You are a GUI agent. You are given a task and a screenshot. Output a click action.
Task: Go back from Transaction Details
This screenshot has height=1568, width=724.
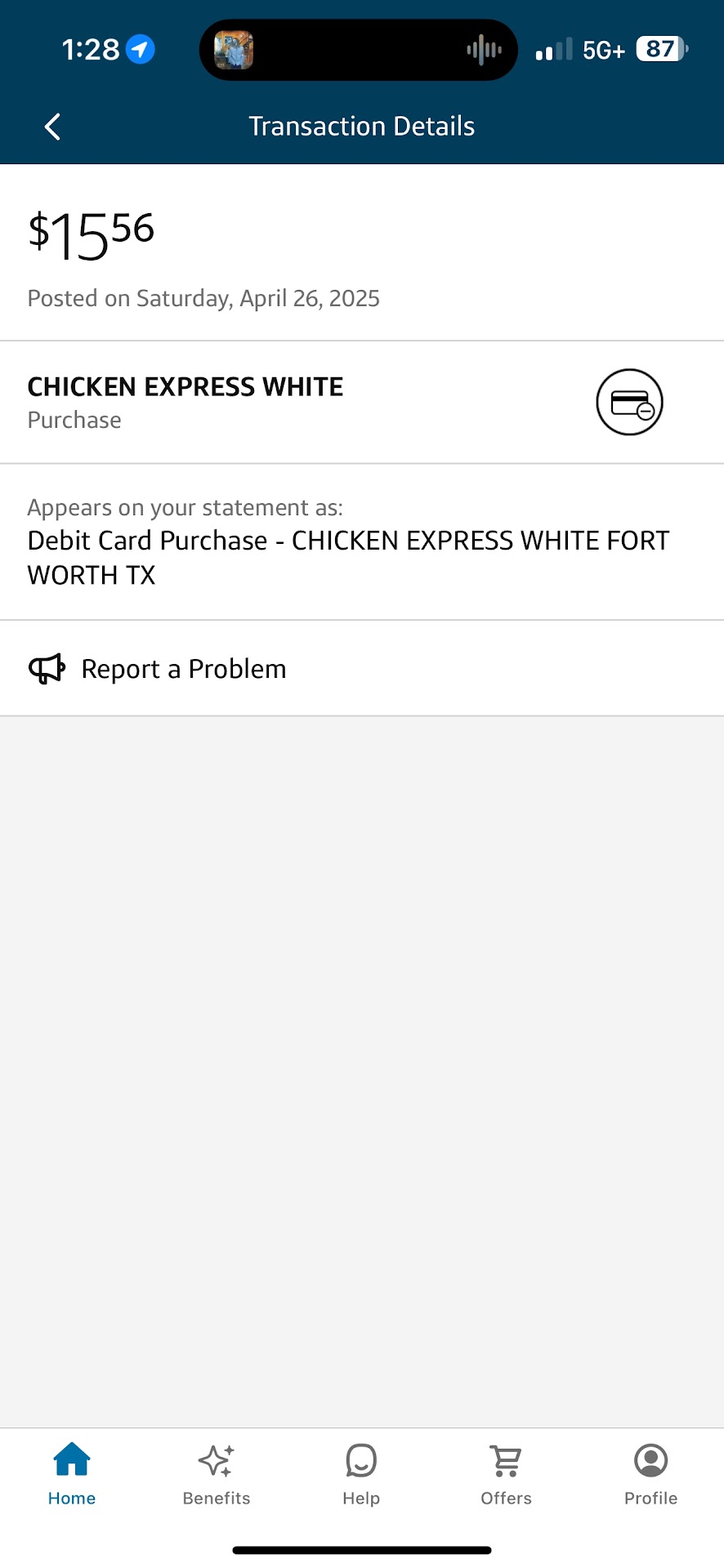(52, 127)
